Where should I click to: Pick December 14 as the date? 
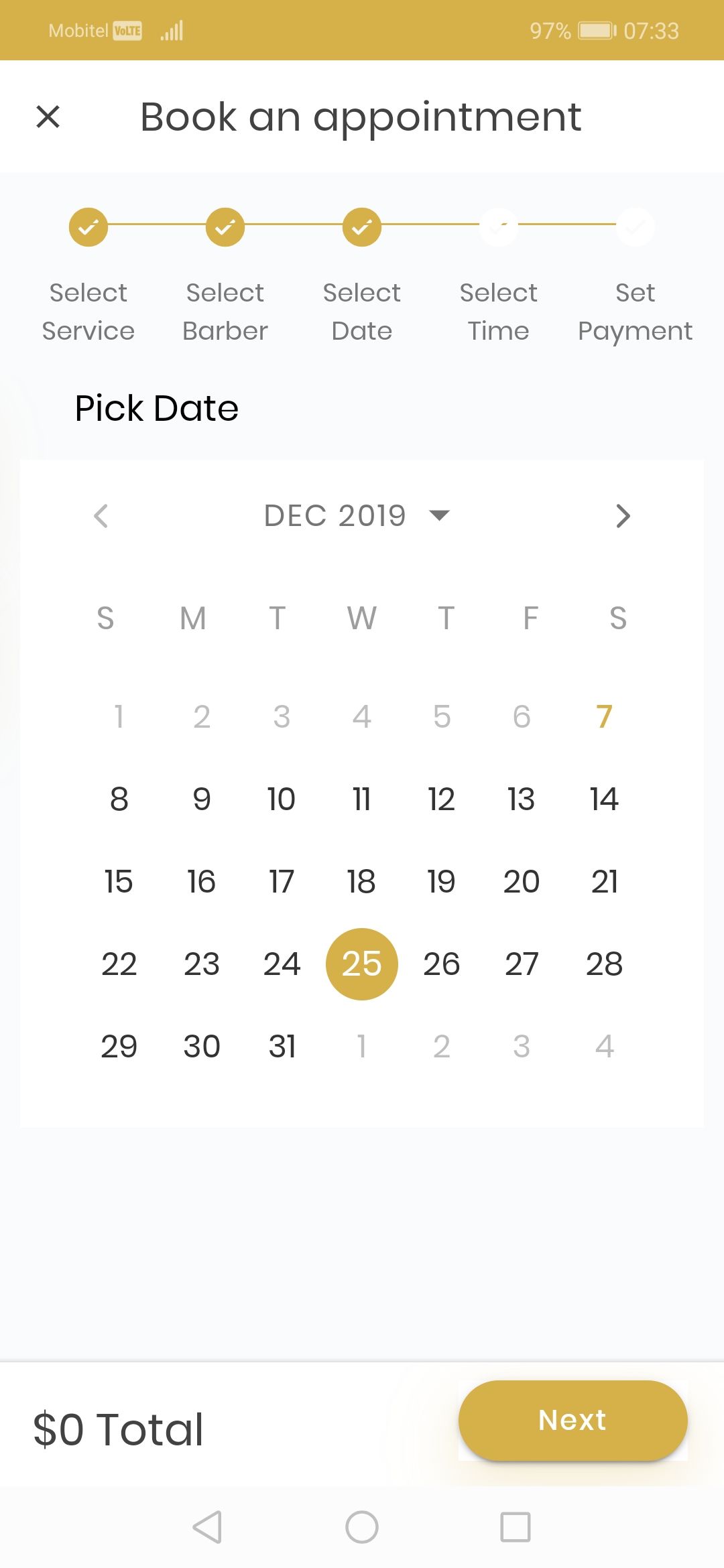pyautogui.click(x=604, y=799)
